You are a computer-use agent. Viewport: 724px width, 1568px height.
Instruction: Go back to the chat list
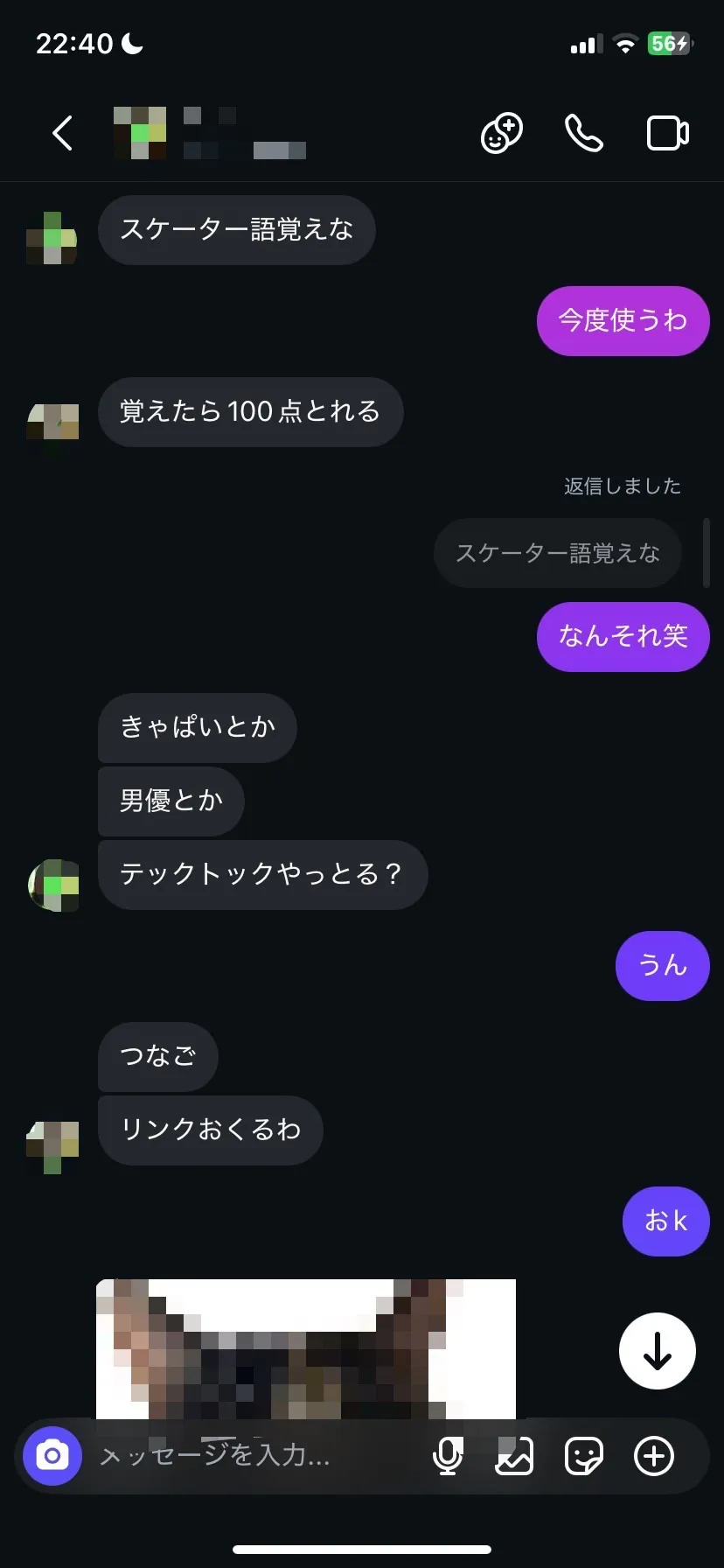62,134
